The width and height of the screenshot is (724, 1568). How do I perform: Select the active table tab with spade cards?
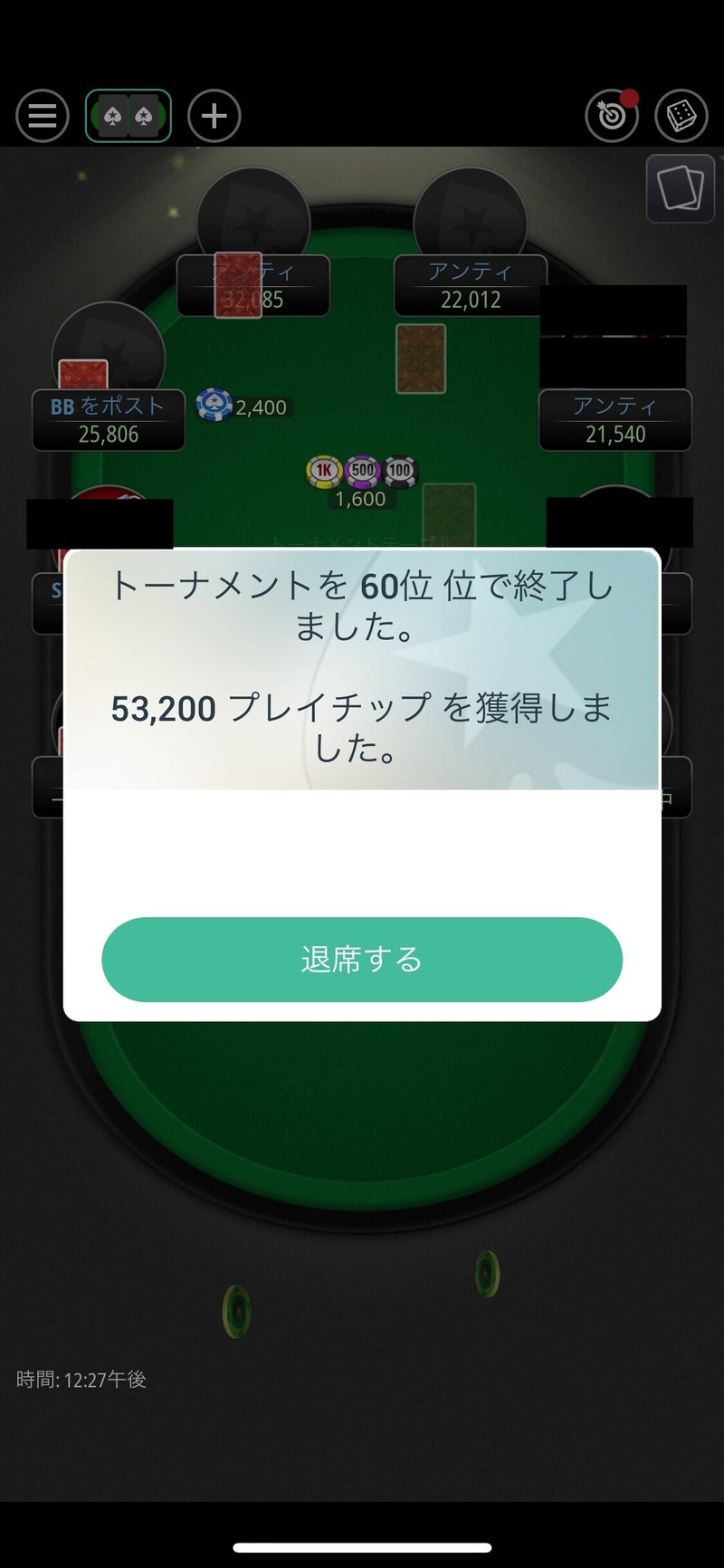click(x=128, y=116)
